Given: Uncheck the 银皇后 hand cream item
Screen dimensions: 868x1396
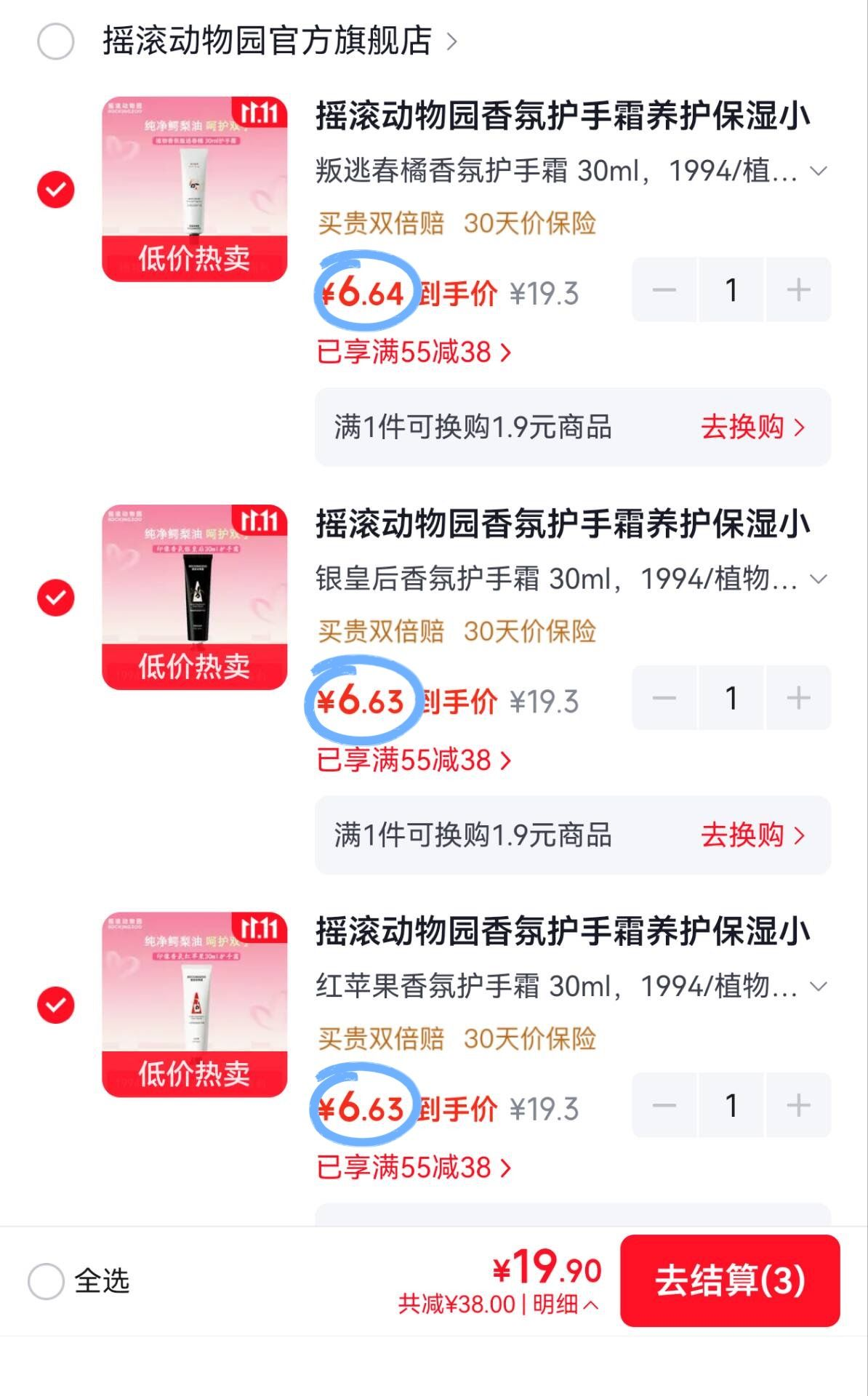Looking at the screenshot, I should click(56, 598).
